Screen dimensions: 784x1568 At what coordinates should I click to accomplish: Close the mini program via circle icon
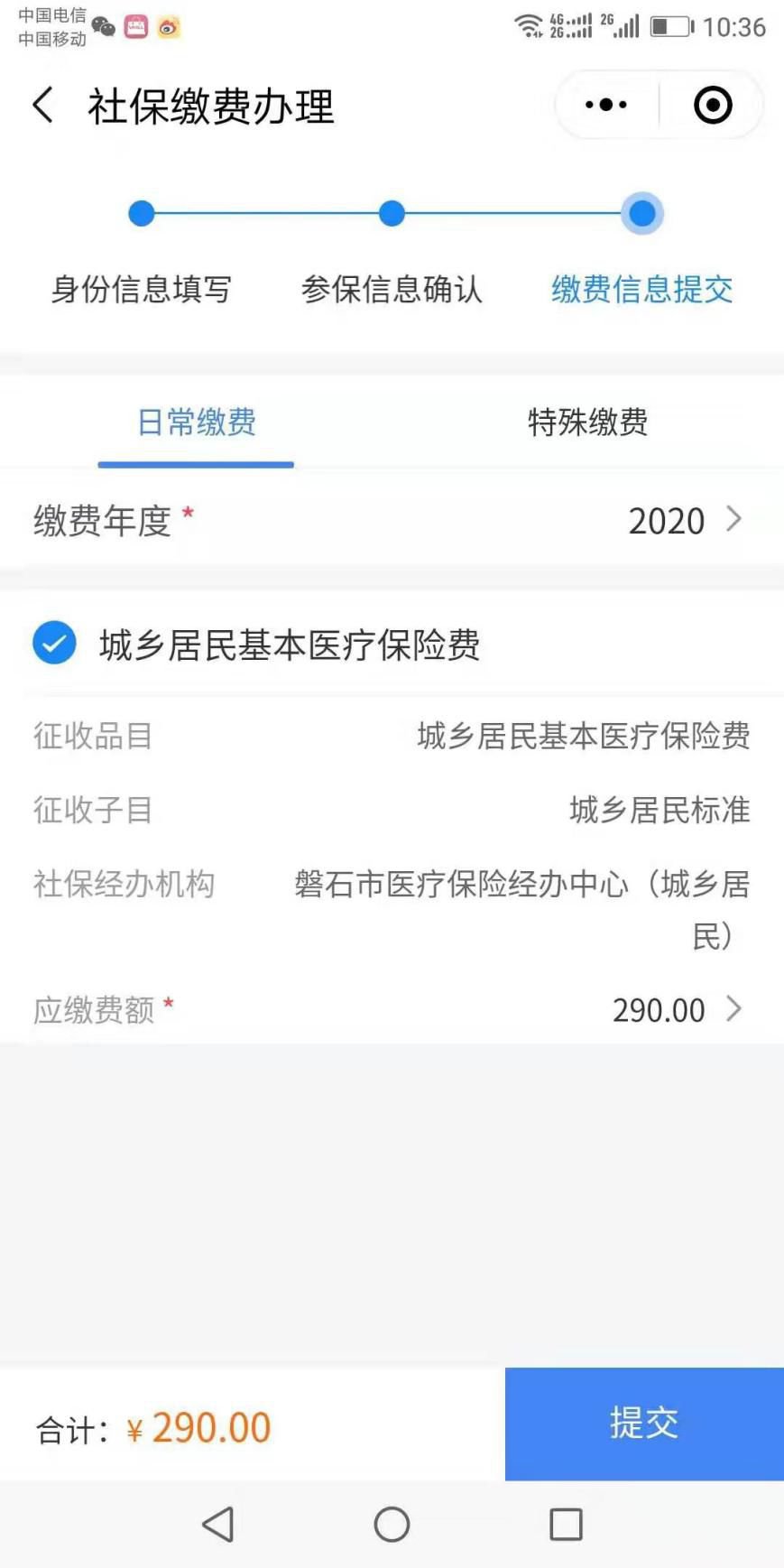pos(713,106)
